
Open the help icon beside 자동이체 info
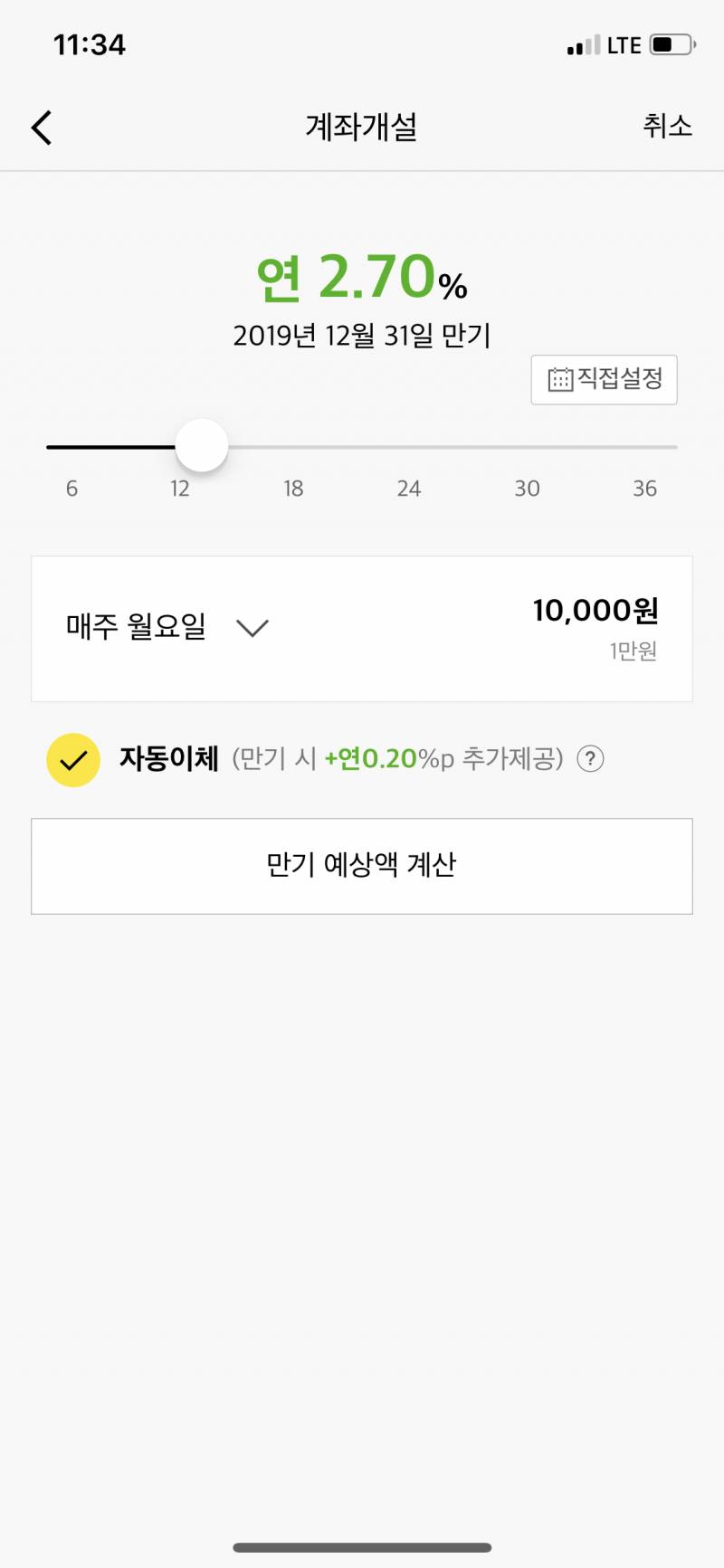(x=591, y=760)
